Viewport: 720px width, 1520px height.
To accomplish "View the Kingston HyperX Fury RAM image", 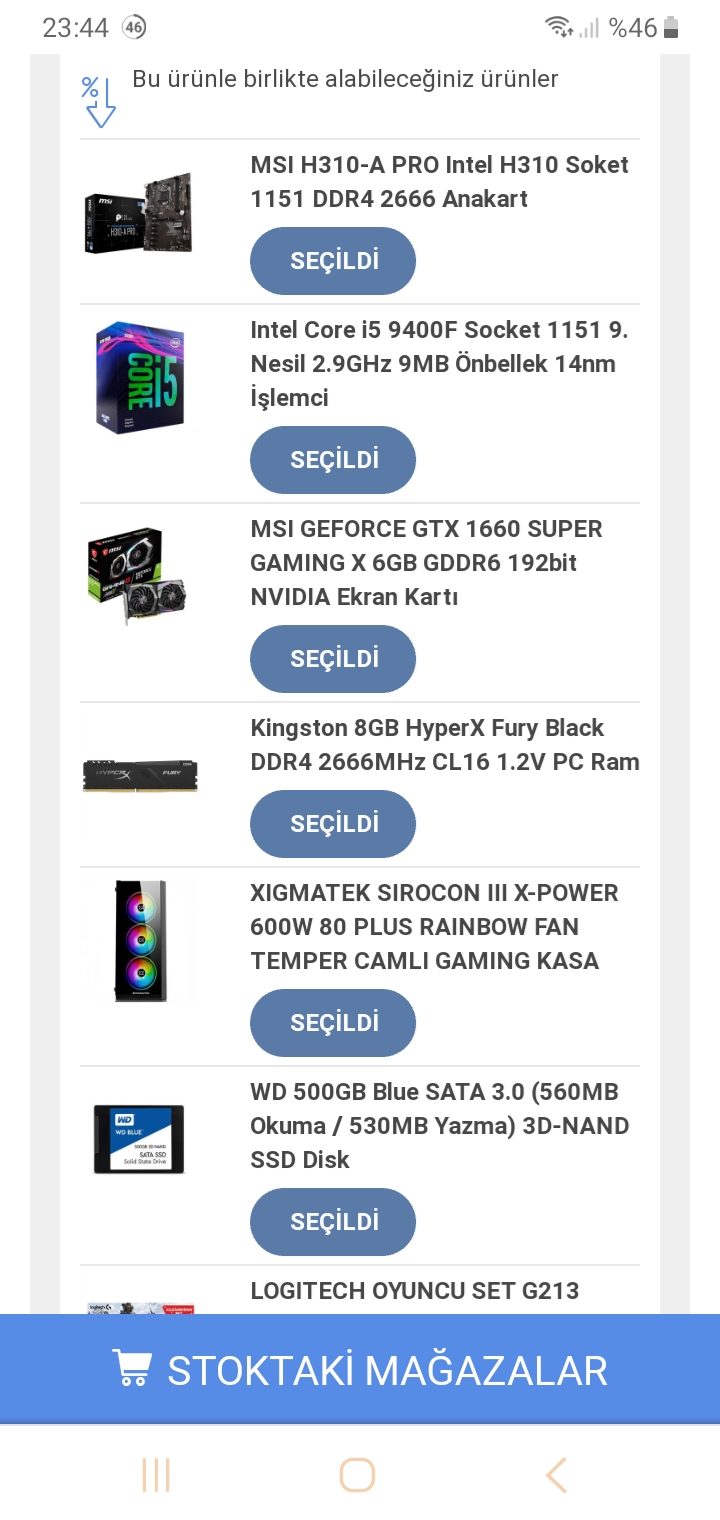I will click(x=140, y=776).
